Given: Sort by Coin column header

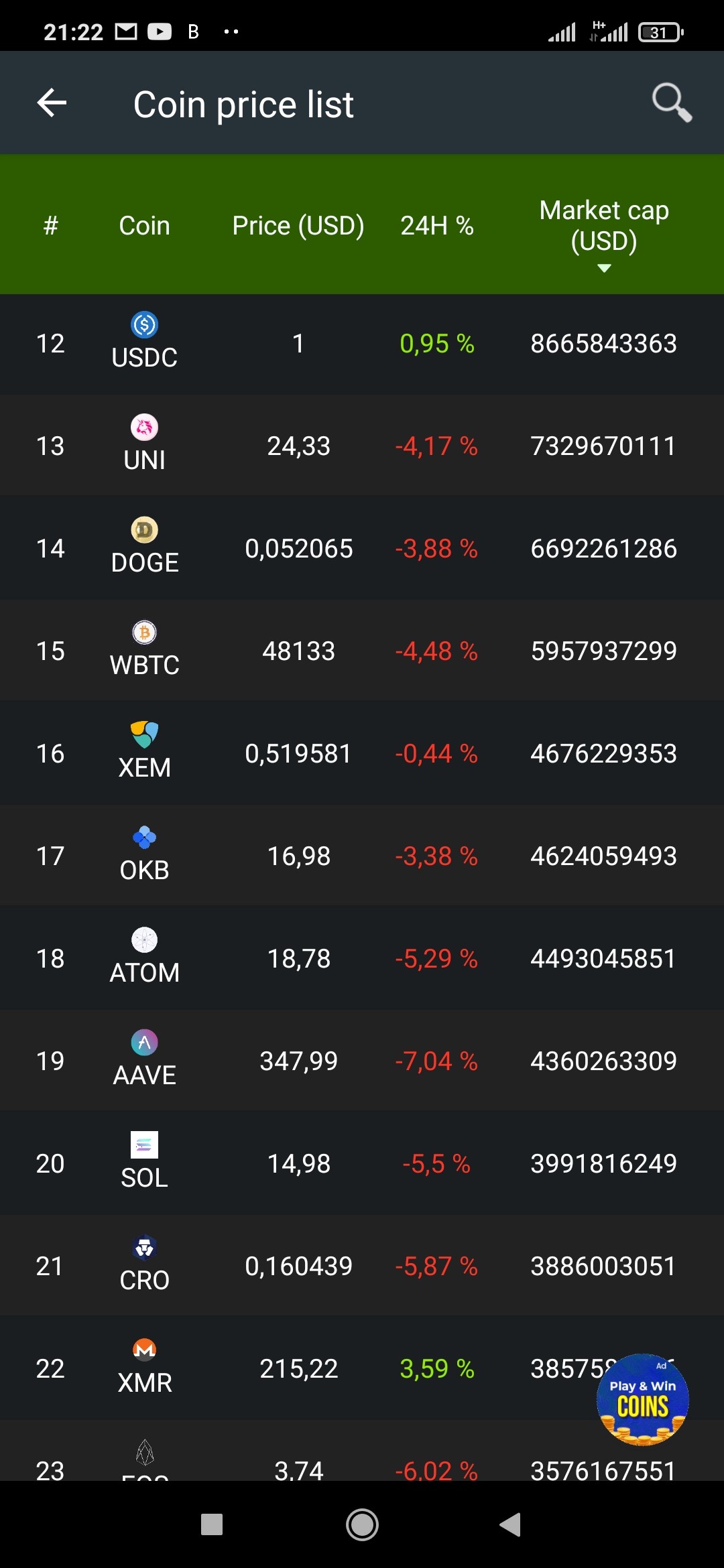Looking at the screenshot, I should tap(144, 226).
